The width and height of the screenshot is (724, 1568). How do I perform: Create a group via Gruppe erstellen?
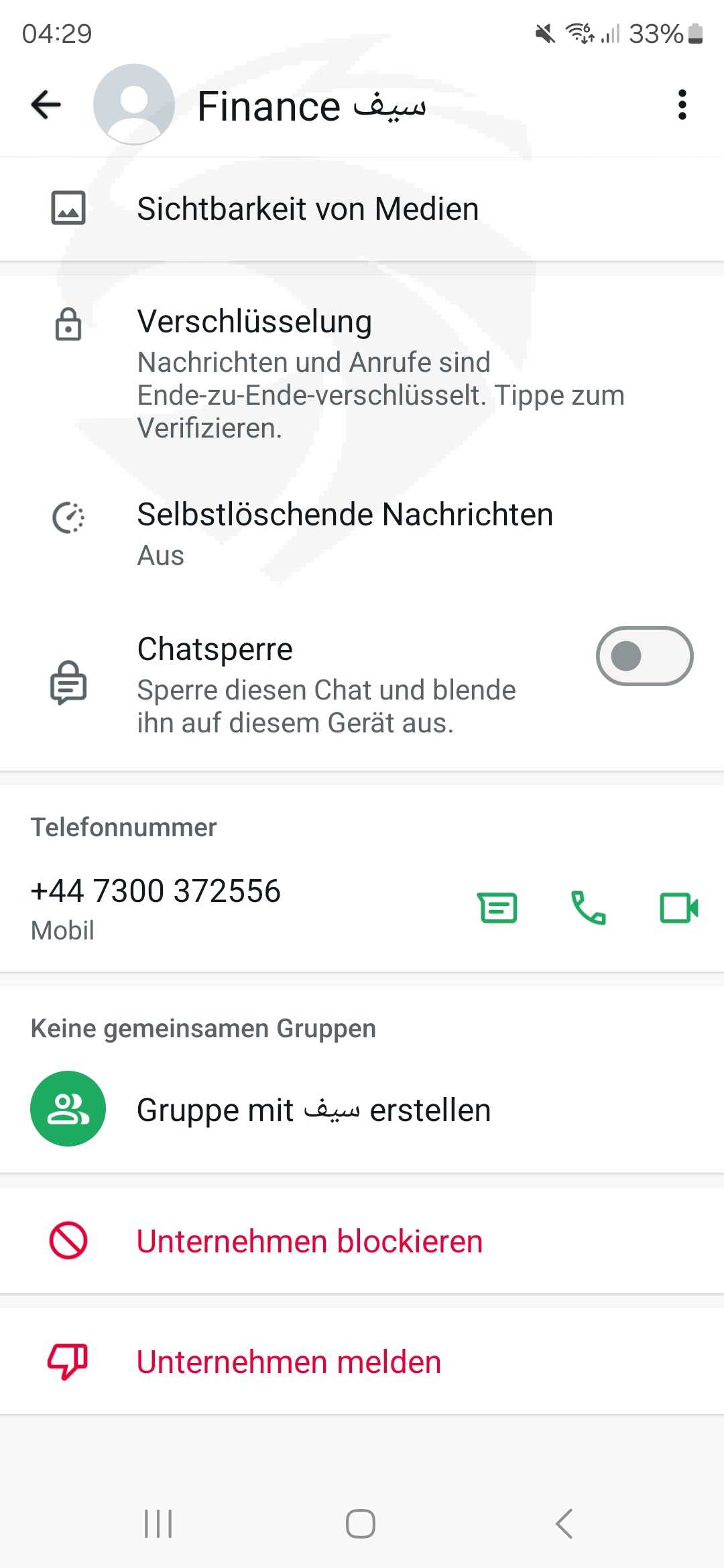362,1110
